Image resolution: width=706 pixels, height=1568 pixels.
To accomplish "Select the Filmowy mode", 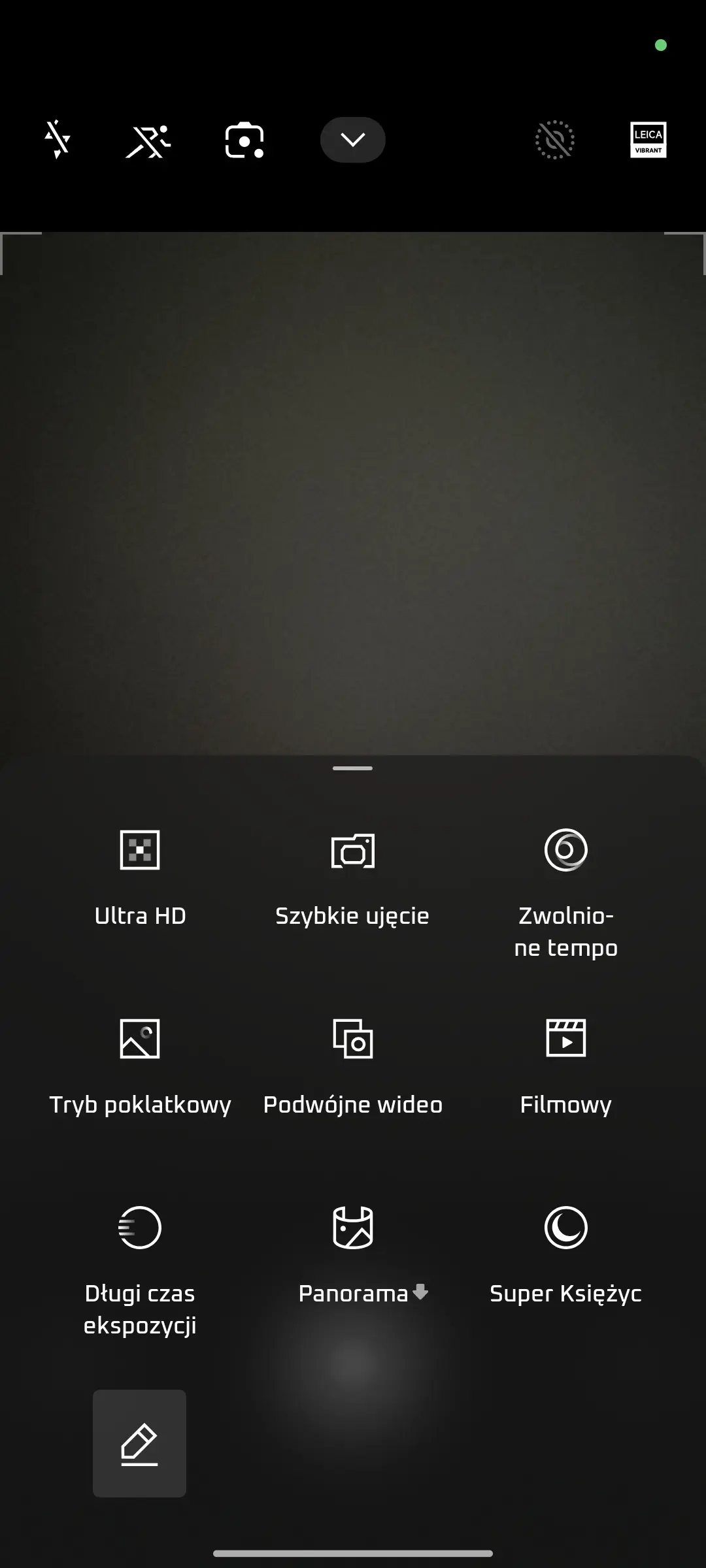I will (565, 1065).
